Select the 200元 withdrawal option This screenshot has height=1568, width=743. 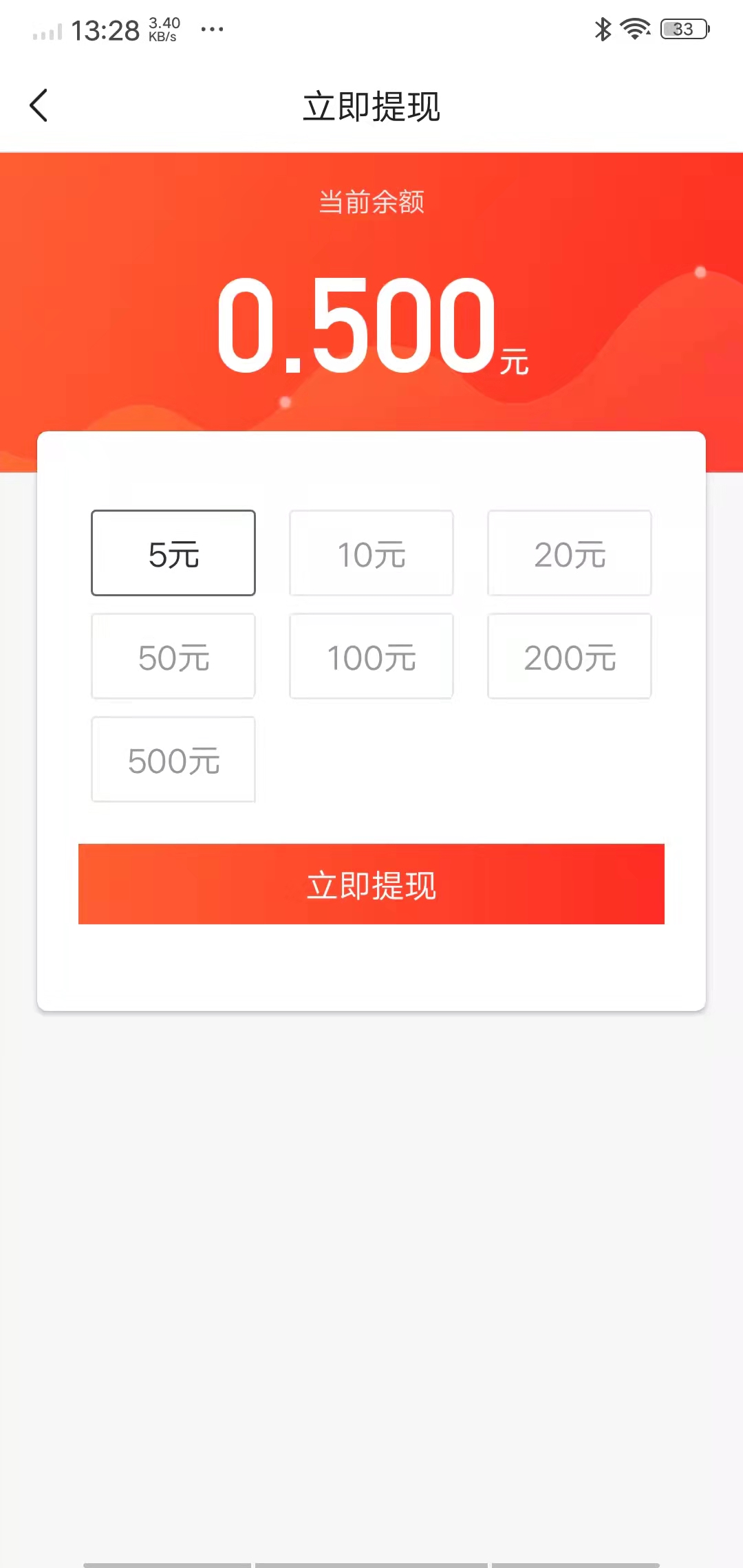(569, 655)
